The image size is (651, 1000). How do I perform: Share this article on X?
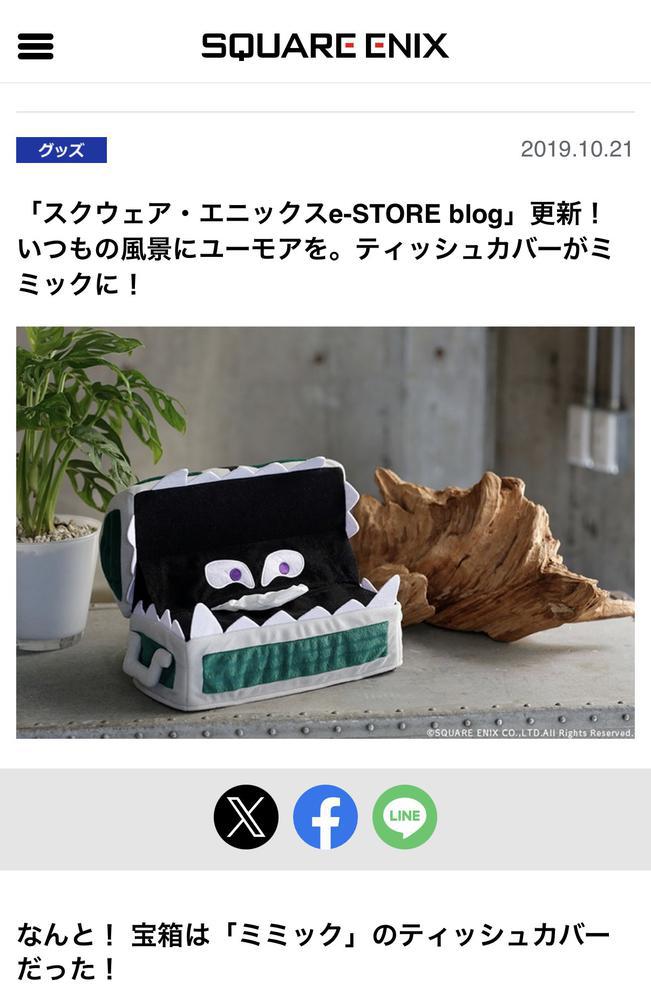pos(246,817)
